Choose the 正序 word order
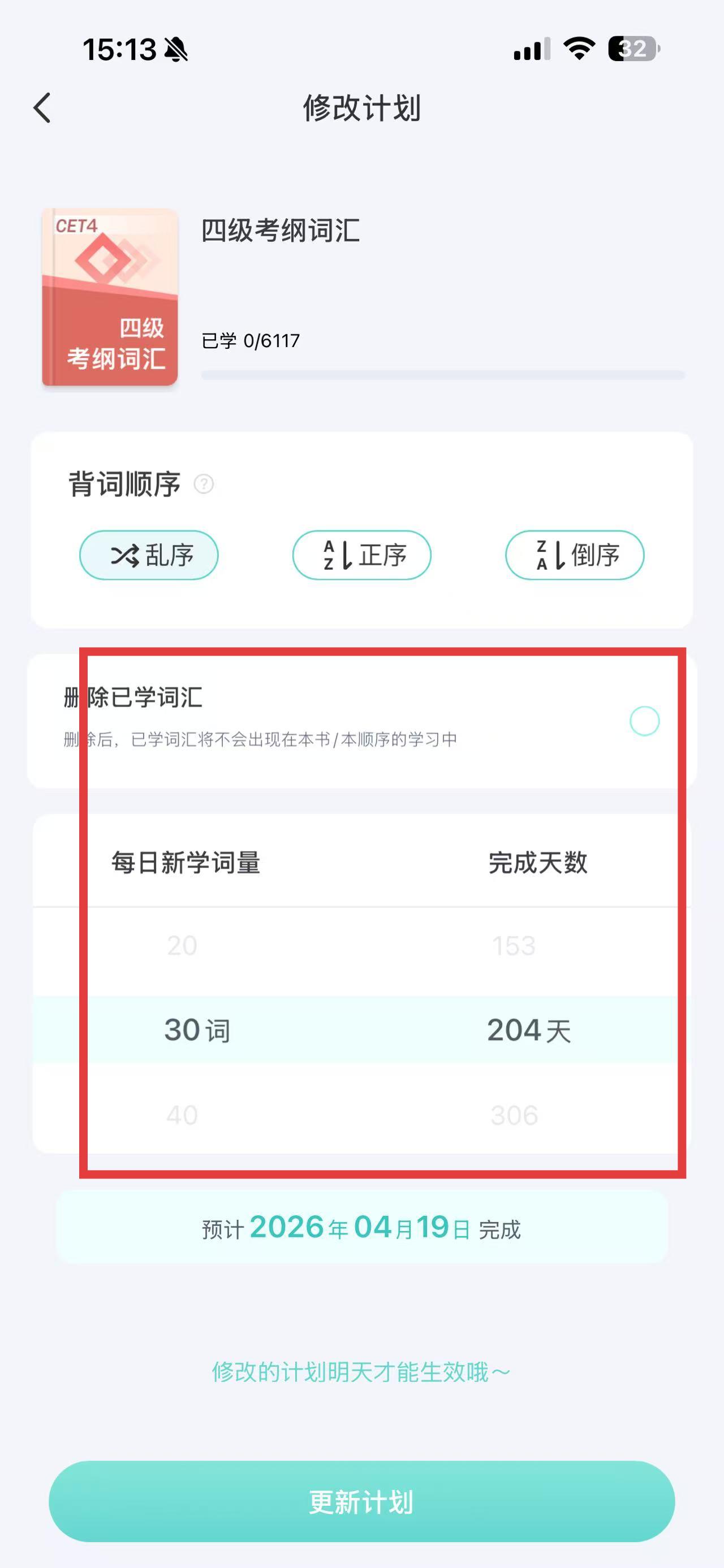 pos(361,555)
